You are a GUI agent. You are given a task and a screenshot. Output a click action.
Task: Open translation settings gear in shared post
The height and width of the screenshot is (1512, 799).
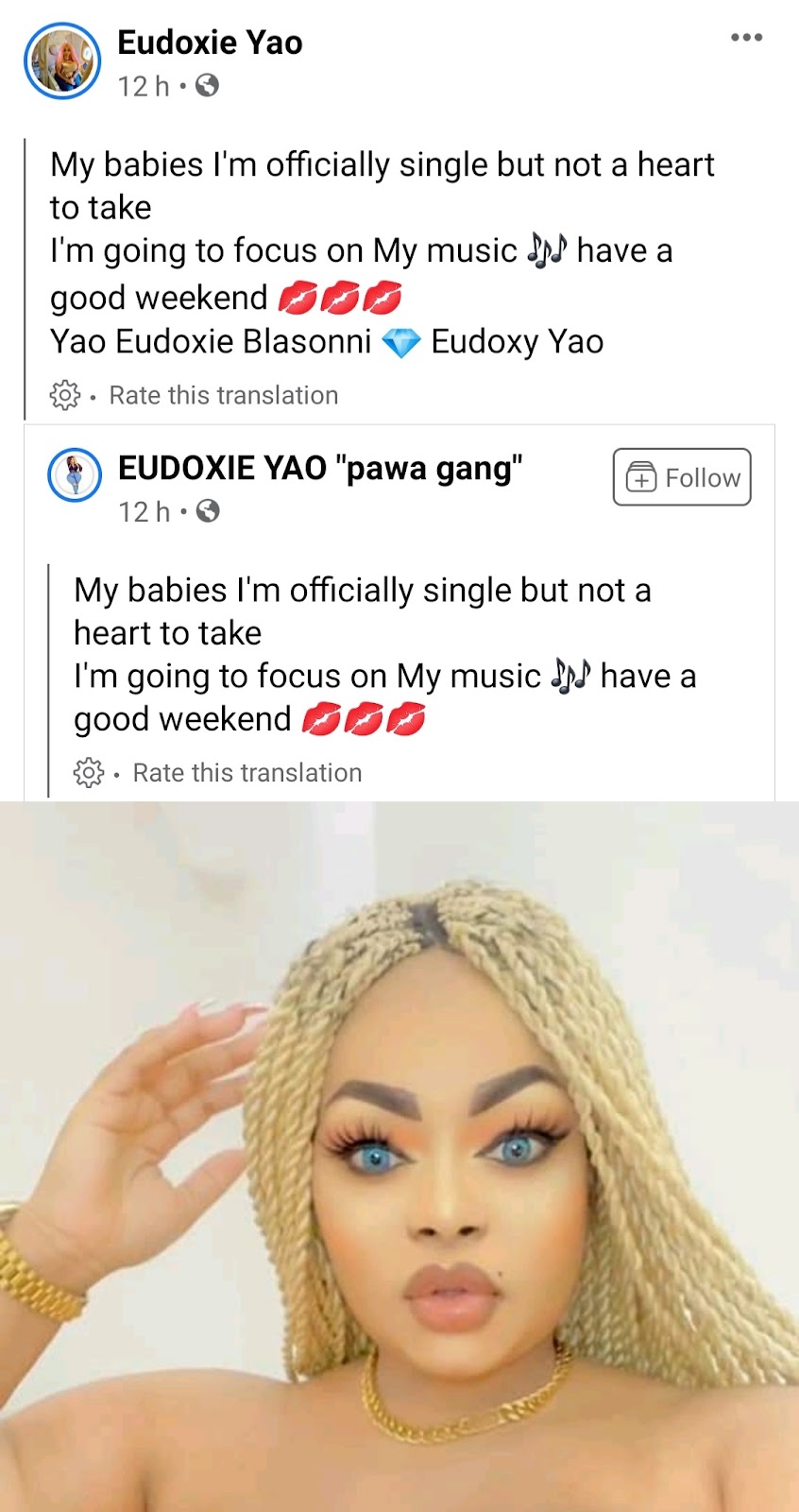(x=89, y=773)
